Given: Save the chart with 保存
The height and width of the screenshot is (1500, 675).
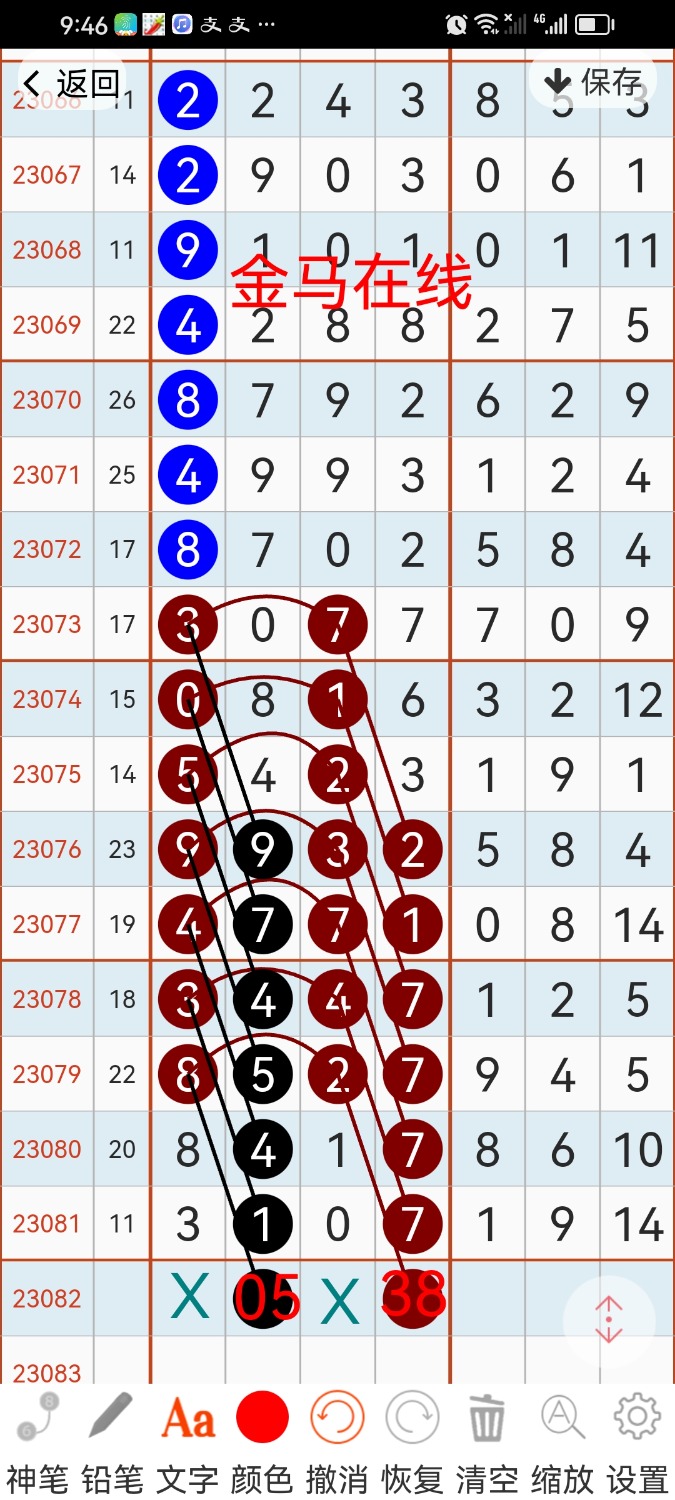Looking at the screenshot, I should (x=593, y=83).
